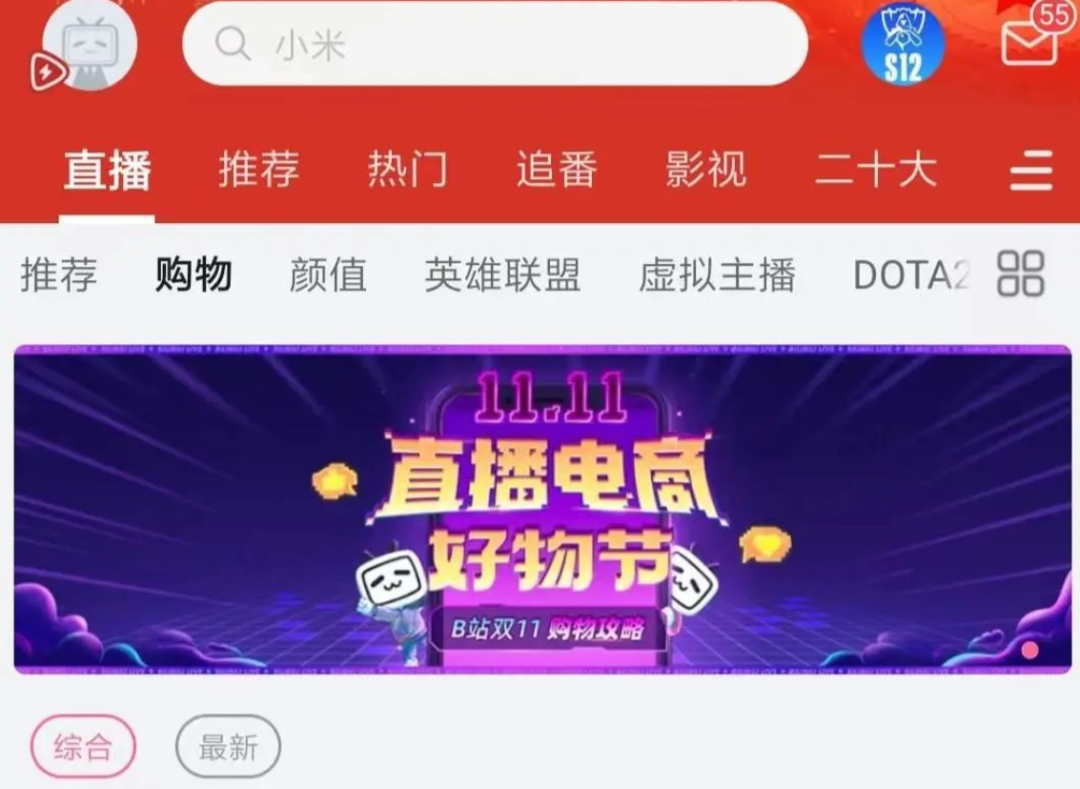Choose the 最新 sort chip
This screenshot has width=1080, height=789.
(228, 747)
